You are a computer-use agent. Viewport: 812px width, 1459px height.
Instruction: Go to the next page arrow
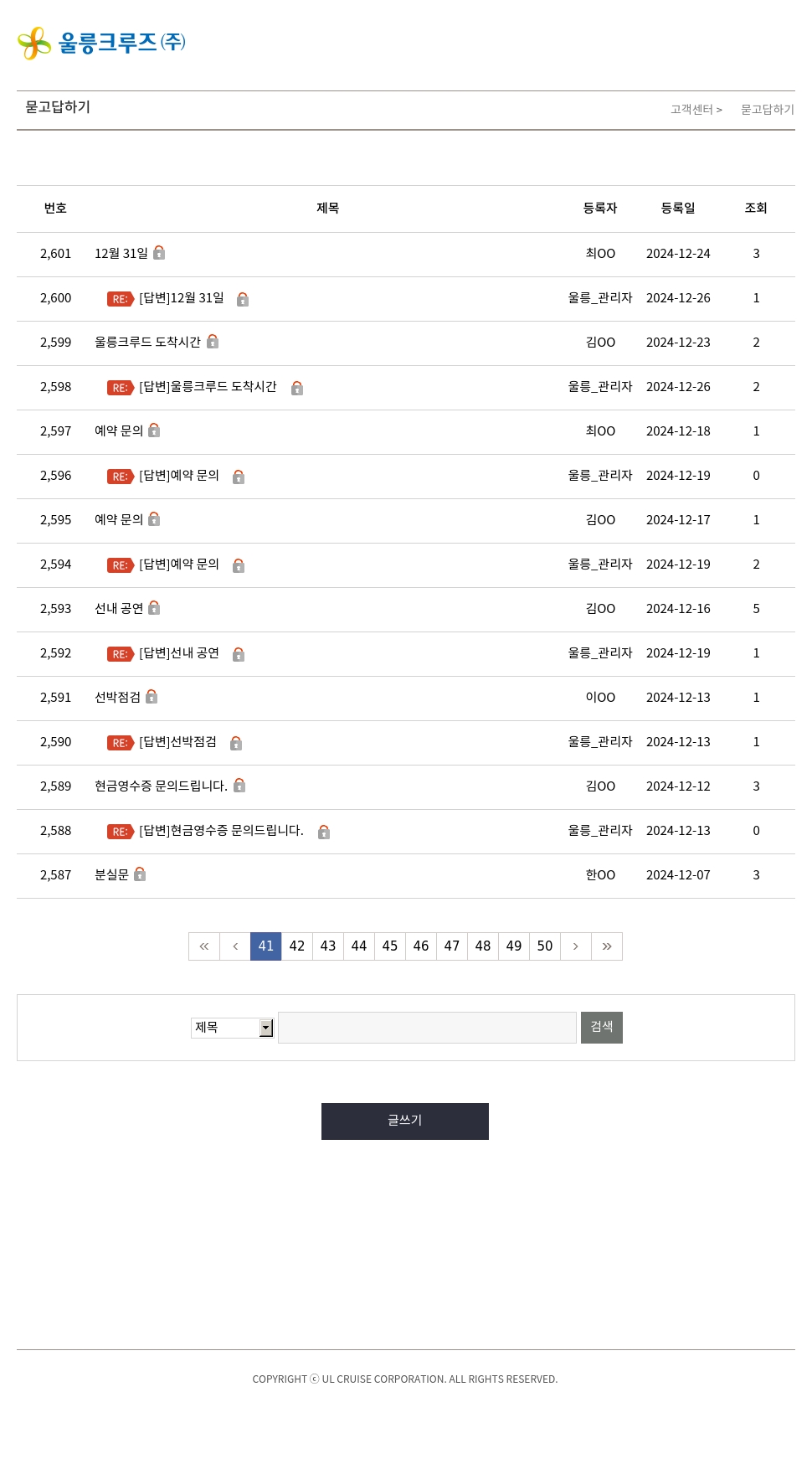[x=576, y=946]
